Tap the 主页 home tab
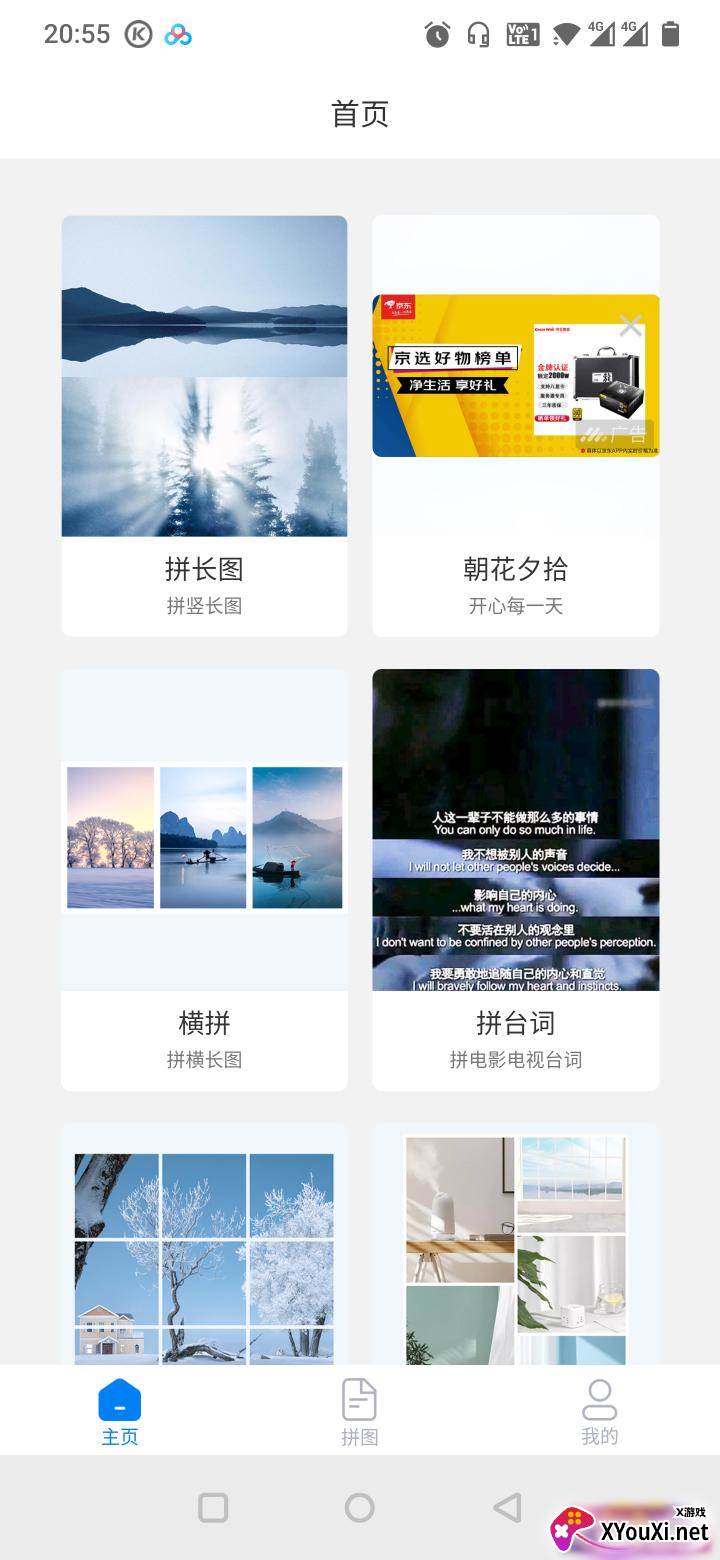Viewport: 720px width, 1560px height. coord(120,1412)
